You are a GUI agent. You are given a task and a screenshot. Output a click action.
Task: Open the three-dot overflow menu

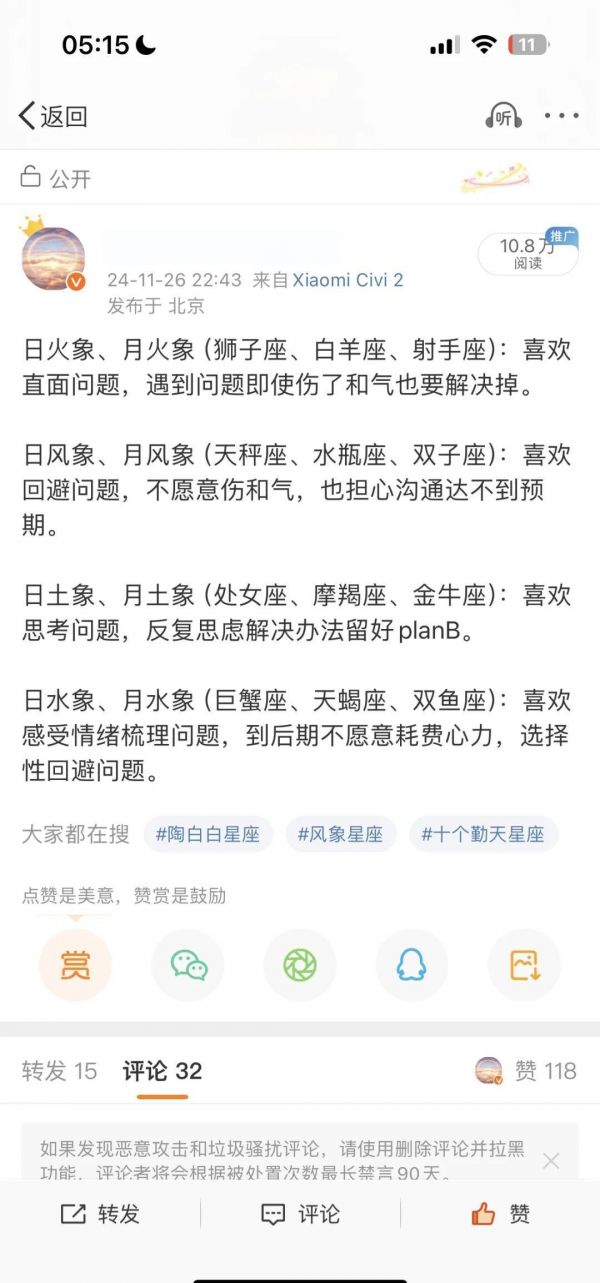(561, 116)
